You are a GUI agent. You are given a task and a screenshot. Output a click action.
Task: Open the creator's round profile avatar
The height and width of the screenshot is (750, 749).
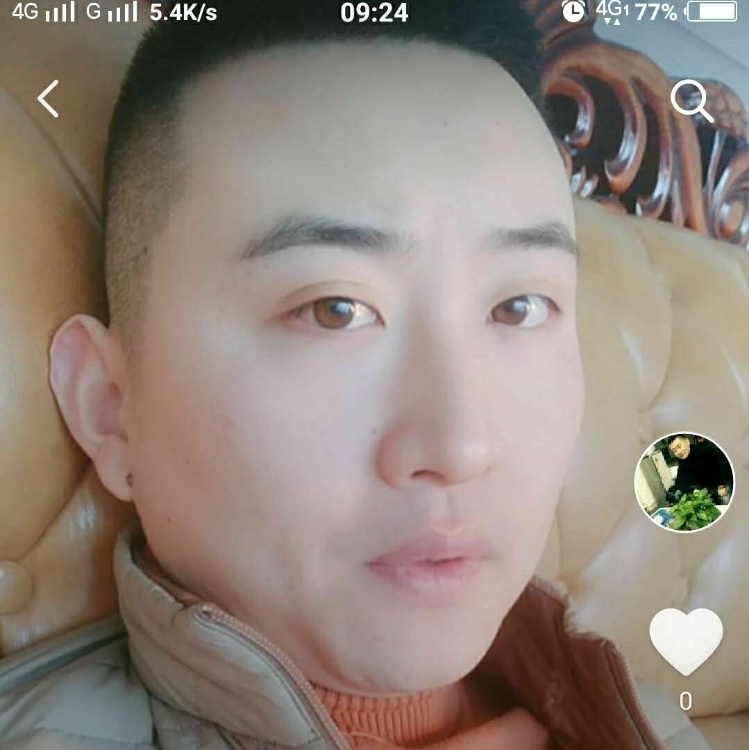[x=684, y=483]
